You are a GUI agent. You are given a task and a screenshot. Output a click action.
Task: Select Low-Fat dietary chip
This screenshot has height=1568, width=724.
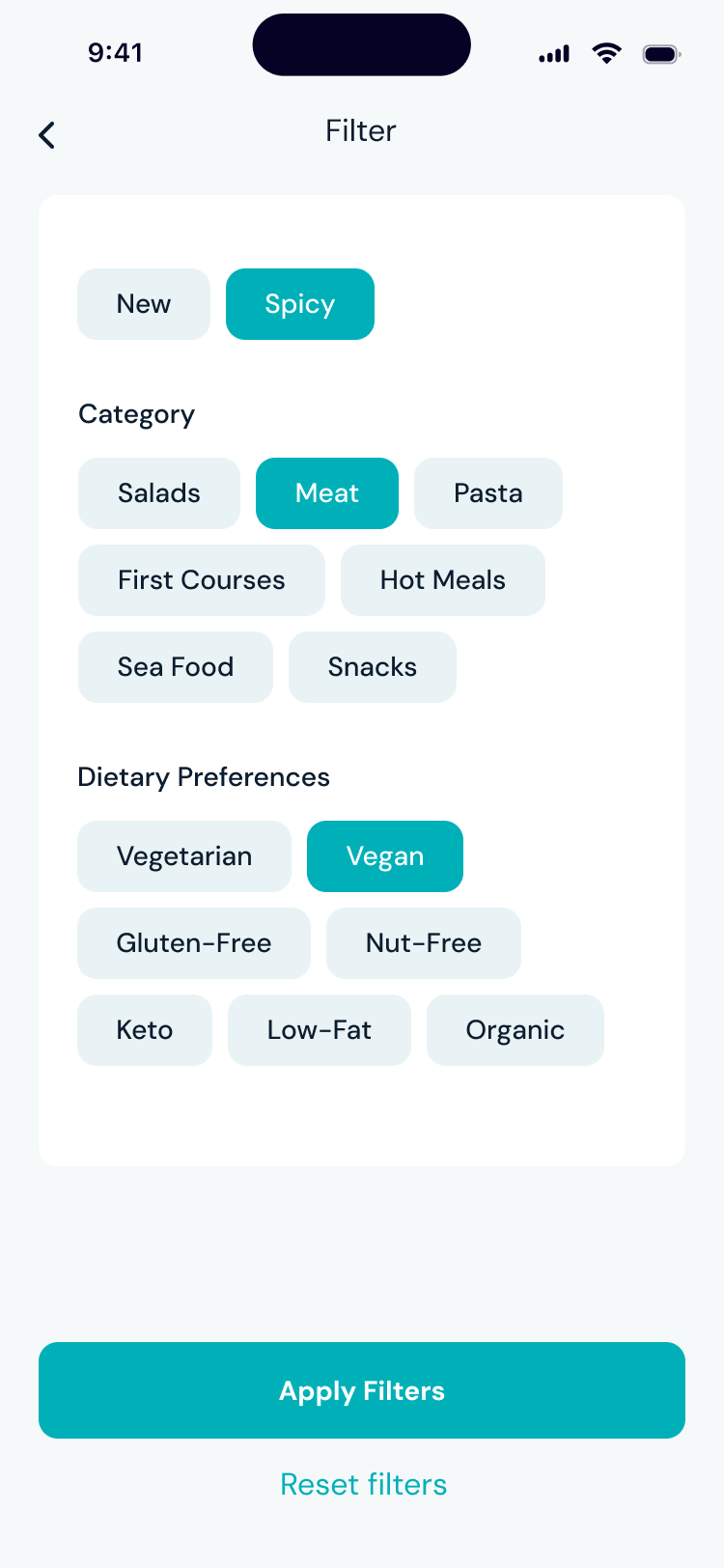pyautogui.click(x=320, y=1030)
